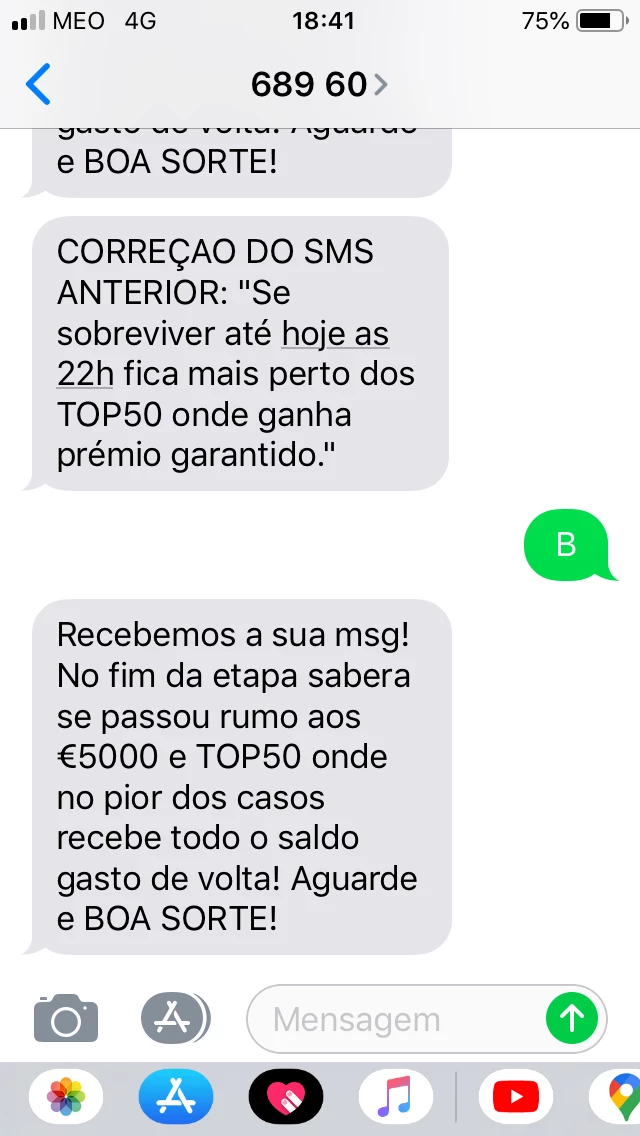
Task: Open the Google Maps iMessage app
Action: point(616,1097)
